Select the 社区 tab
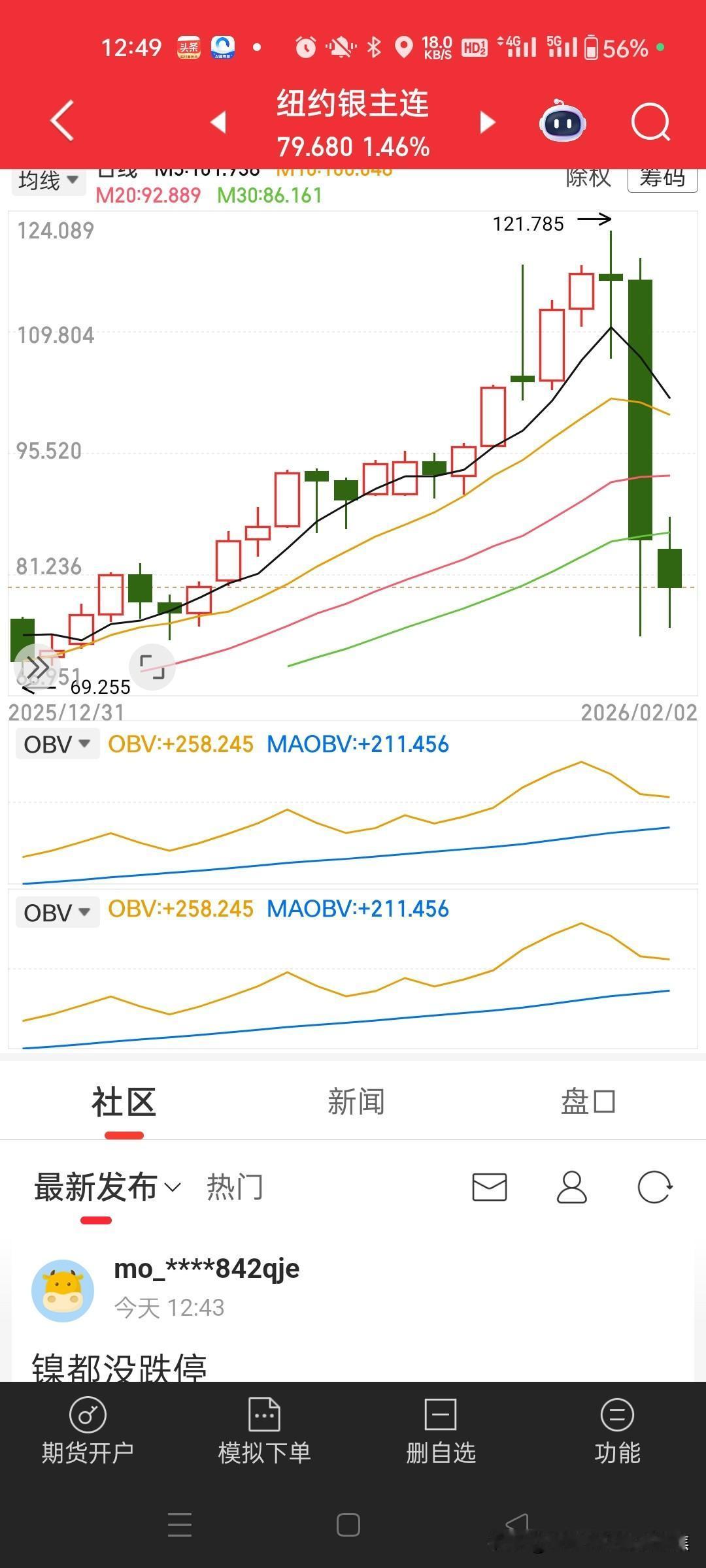The width and height of the screenshot is (706, 1568). coord(124,1103)
